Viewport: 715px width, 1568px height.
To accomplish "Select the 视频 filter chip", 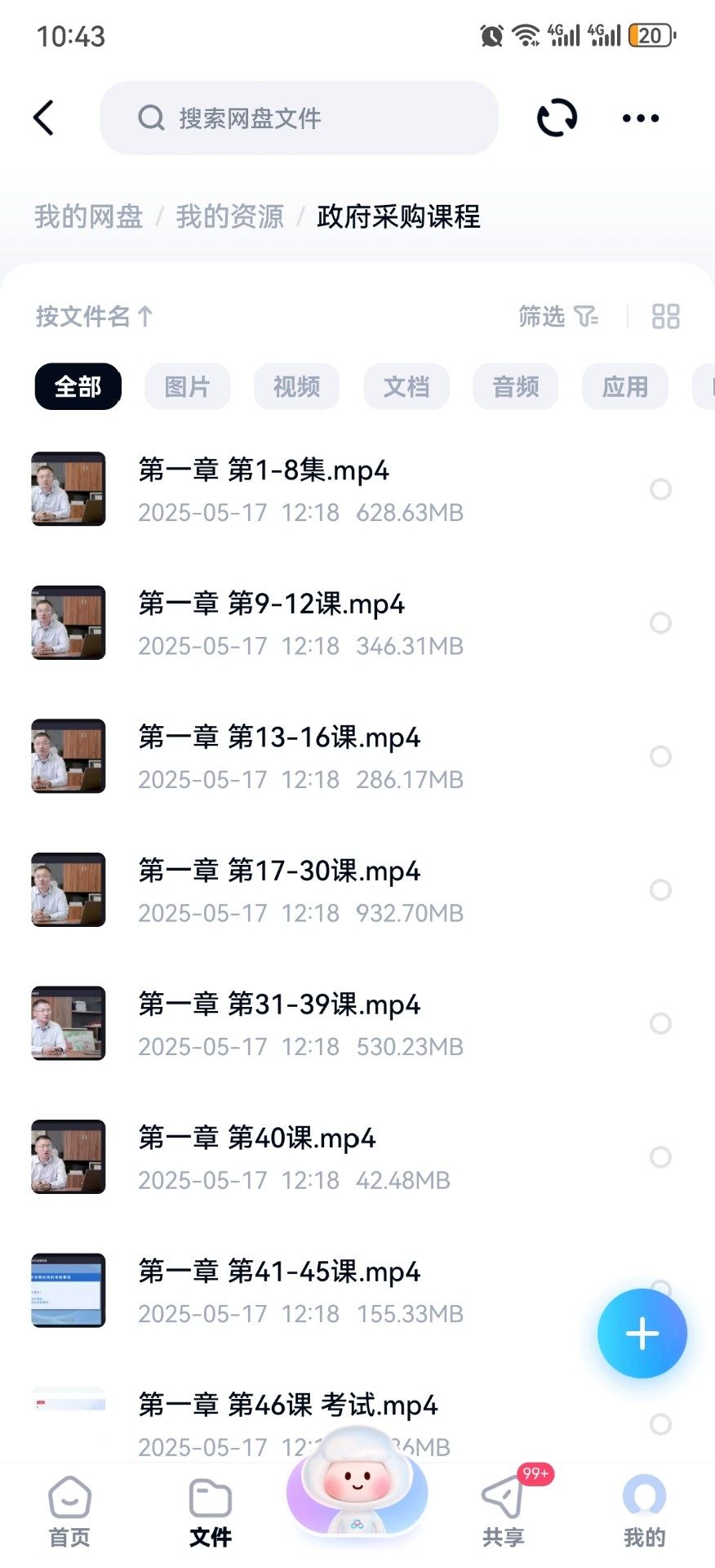I will [296, 386].
